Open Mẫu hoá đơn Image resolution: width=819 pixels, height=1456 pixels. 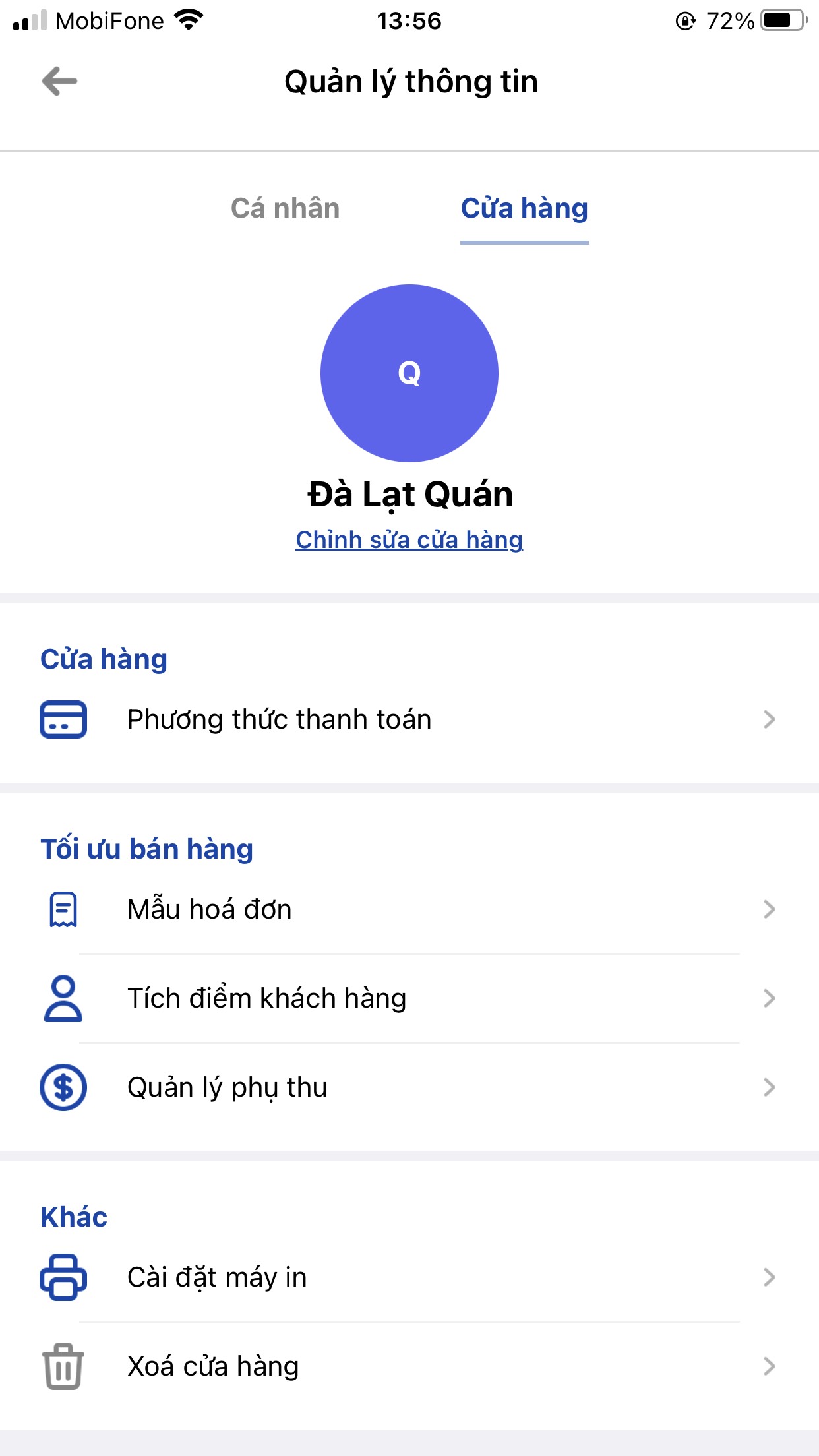pos(409,909)
